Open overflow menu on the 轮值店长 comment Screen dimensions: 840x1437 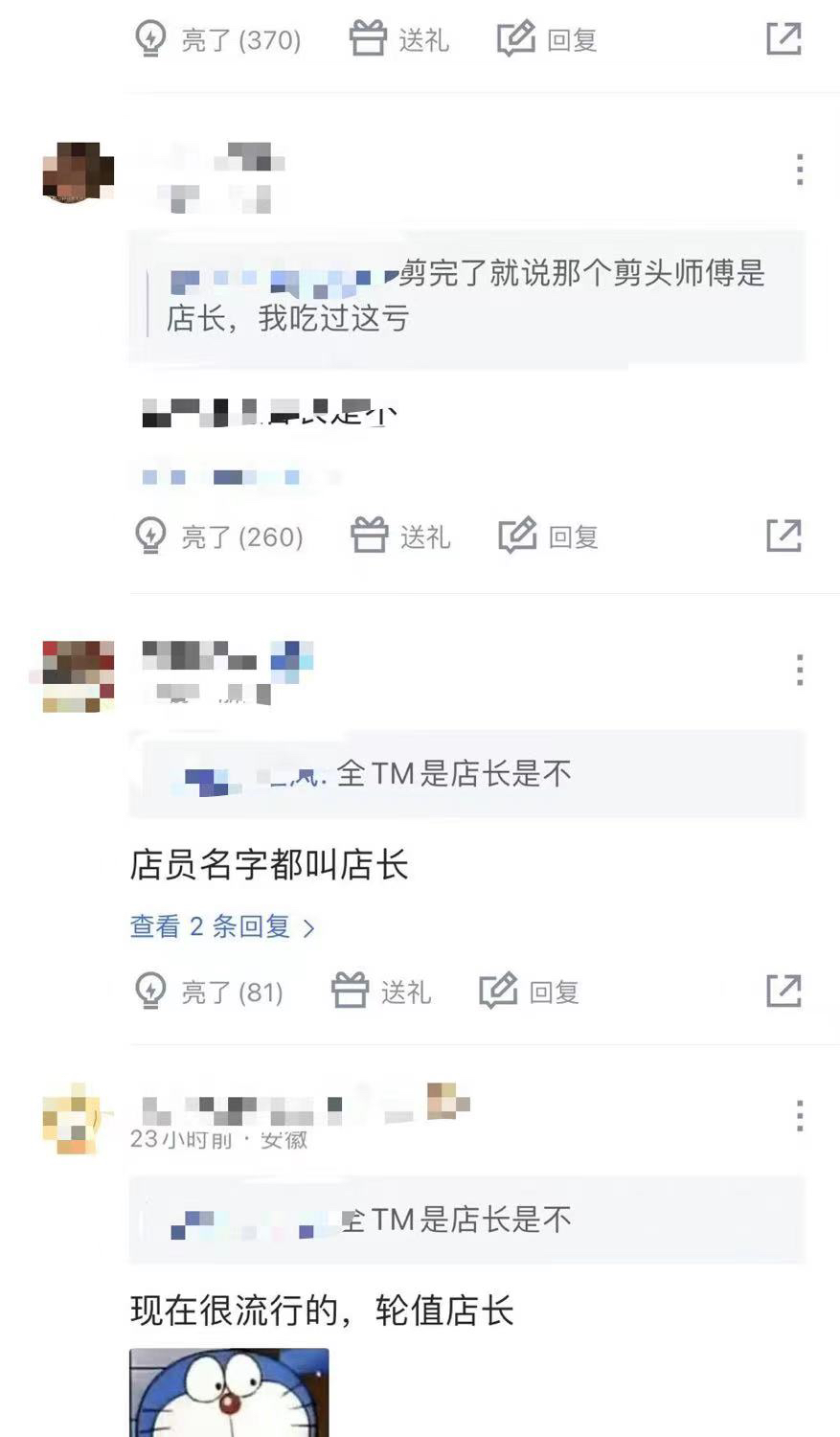[x=799, y=1116]
